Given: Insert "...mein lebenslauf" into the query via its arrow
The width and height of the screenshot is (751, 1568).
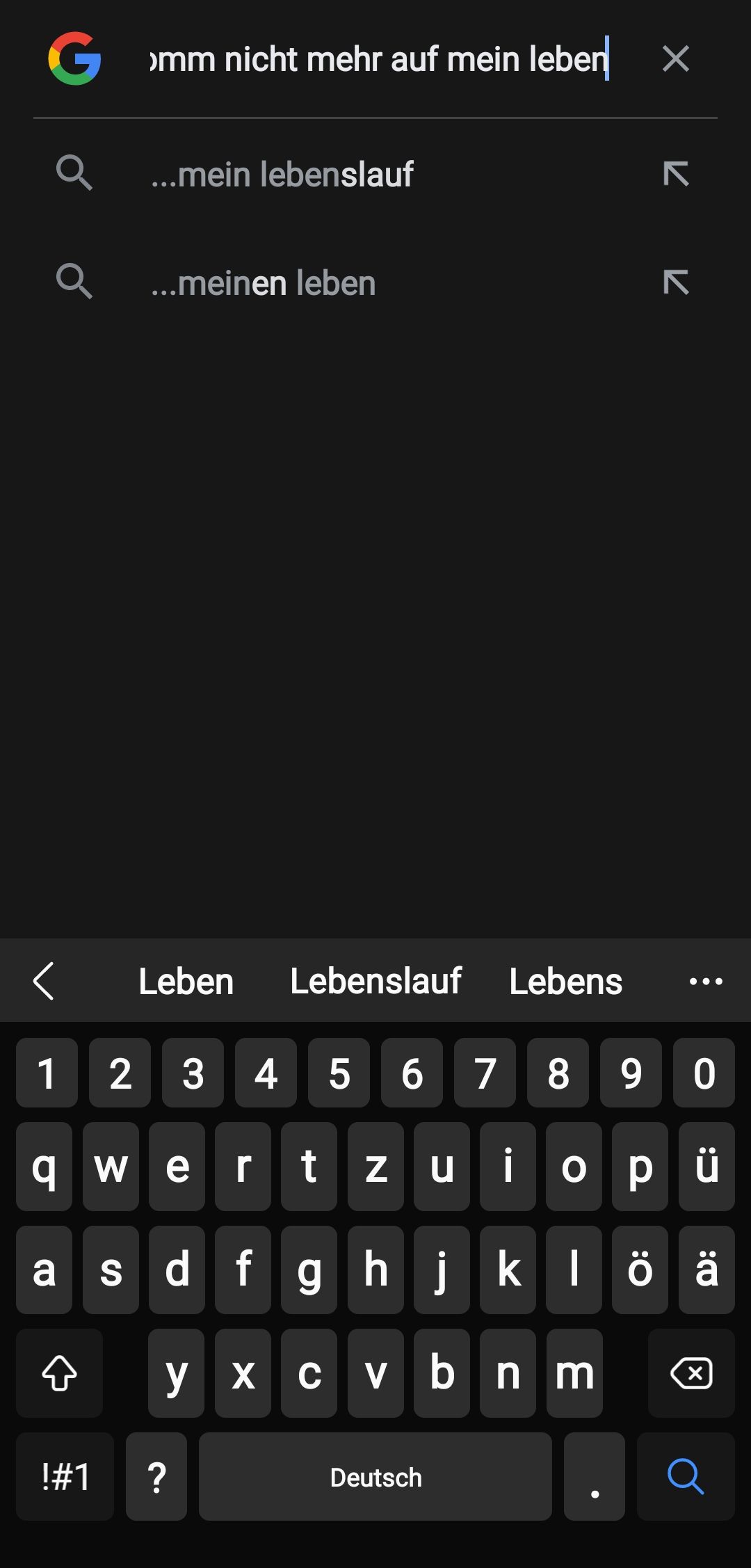Looking at the screenshot, I should point(676,174).
